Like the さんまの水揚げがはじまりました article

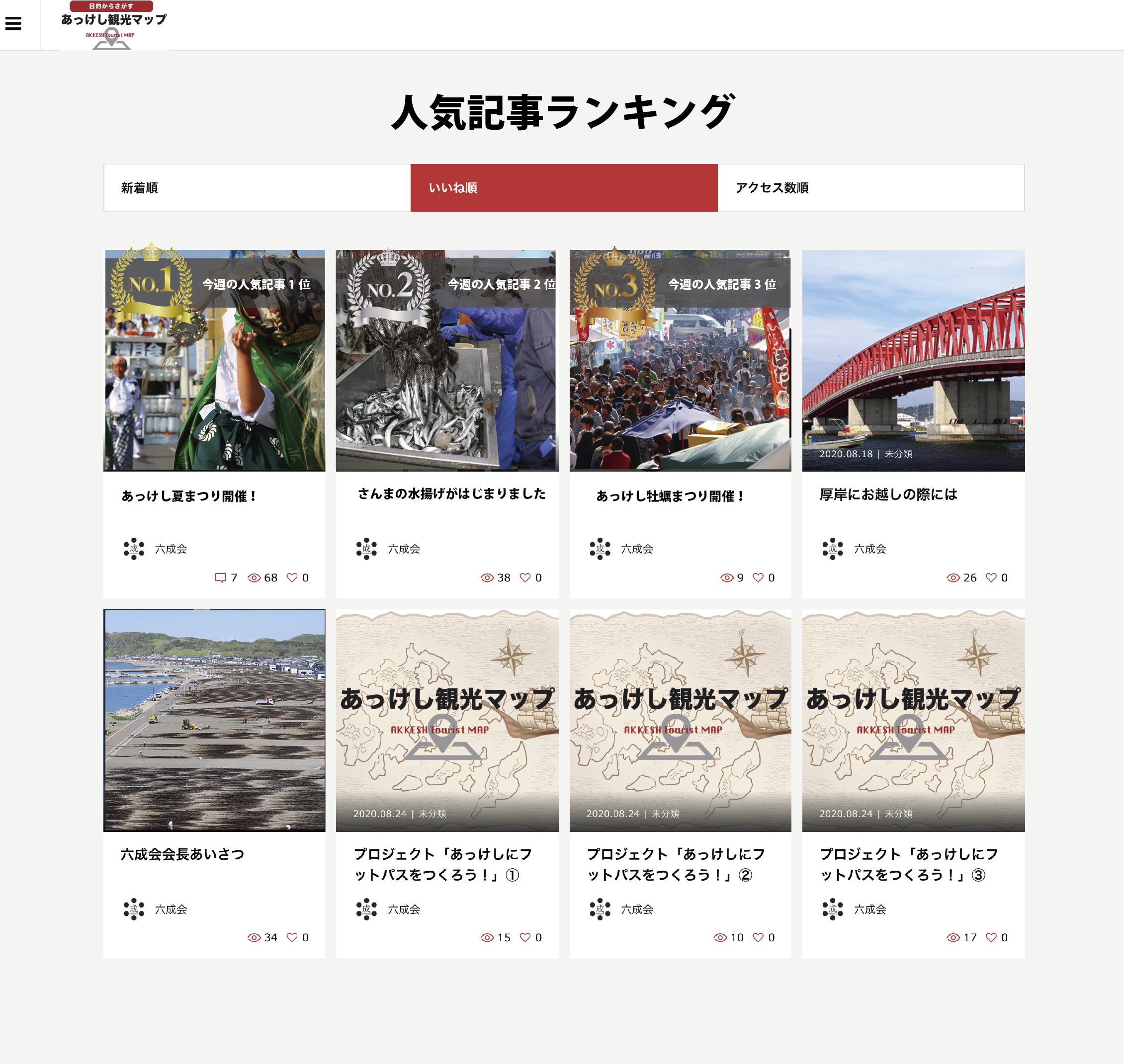pos(525,577)
